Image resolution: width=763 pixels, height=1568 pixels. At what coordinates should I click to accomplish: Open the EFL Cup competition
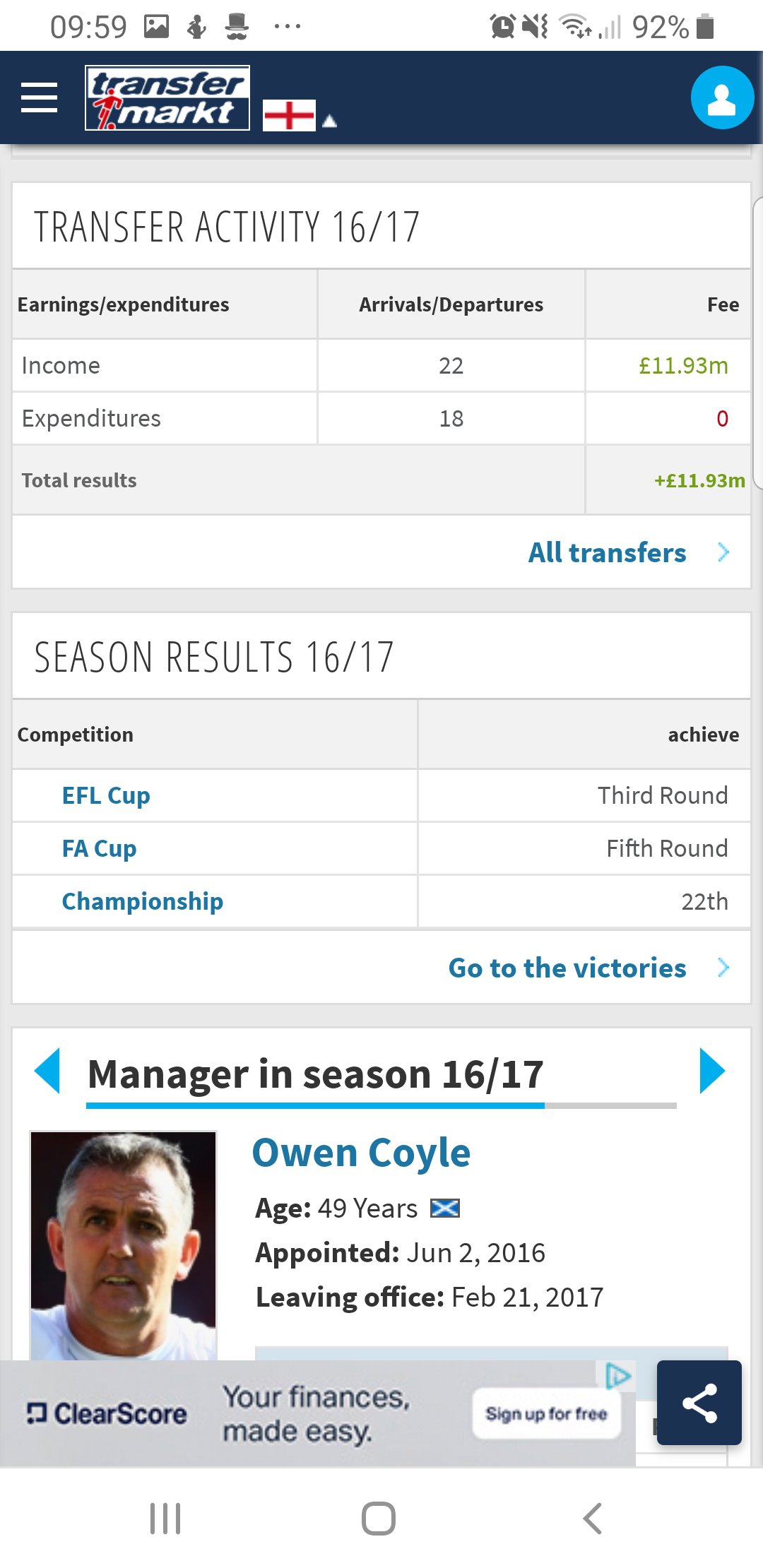[x=106, y=795]
